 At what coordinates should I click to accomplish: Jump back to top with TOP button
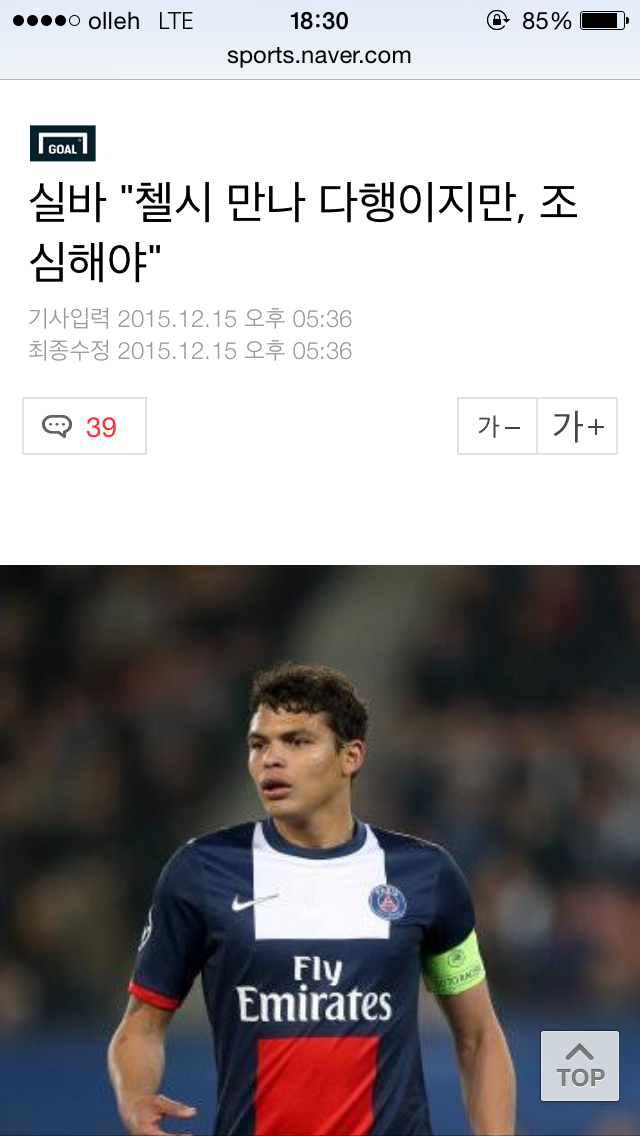[x=580, y=1066]
